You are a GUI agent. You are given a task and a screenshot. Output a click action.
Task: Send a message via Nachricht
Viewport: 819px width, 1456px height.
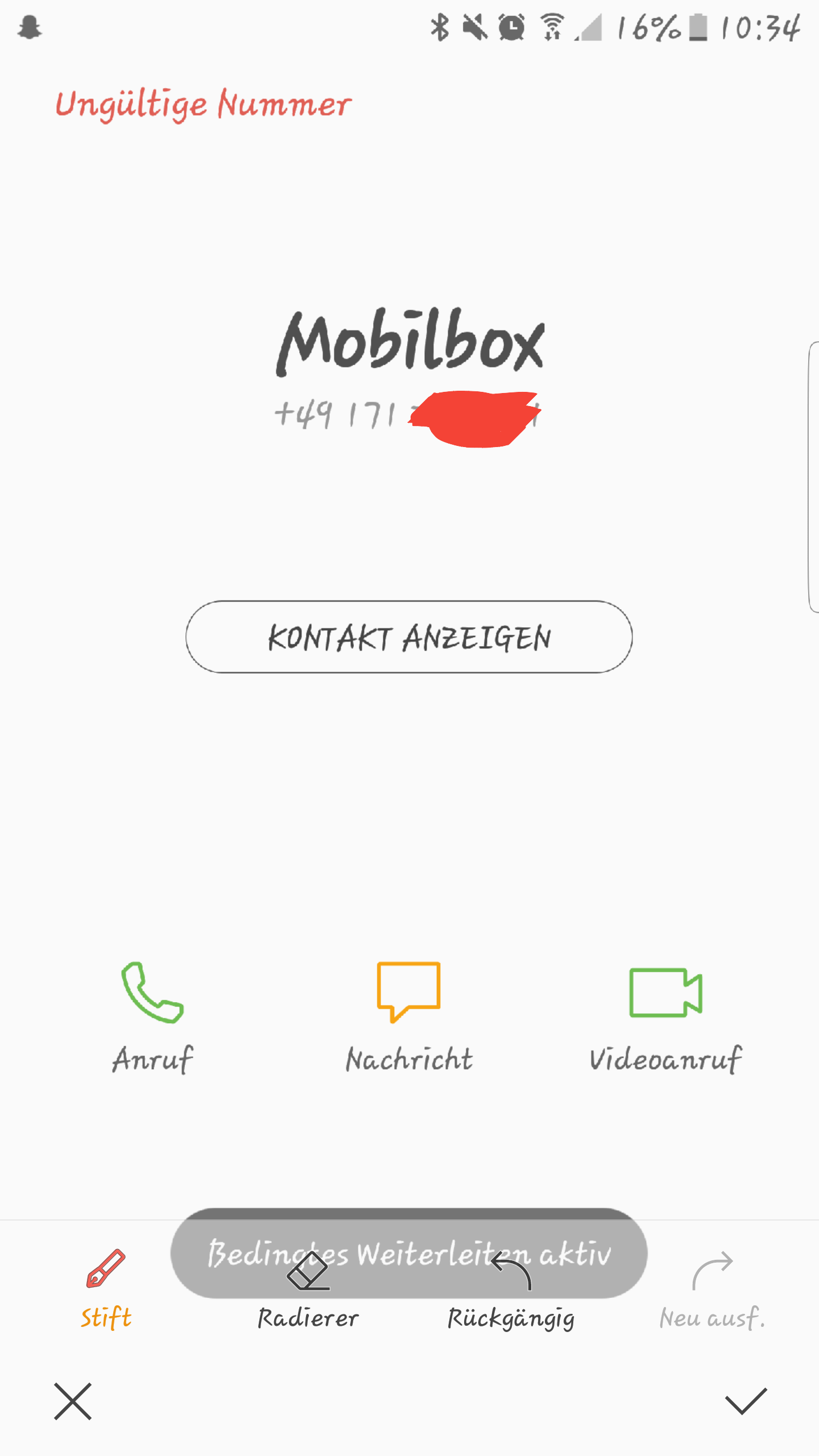tap(409, 1017)
